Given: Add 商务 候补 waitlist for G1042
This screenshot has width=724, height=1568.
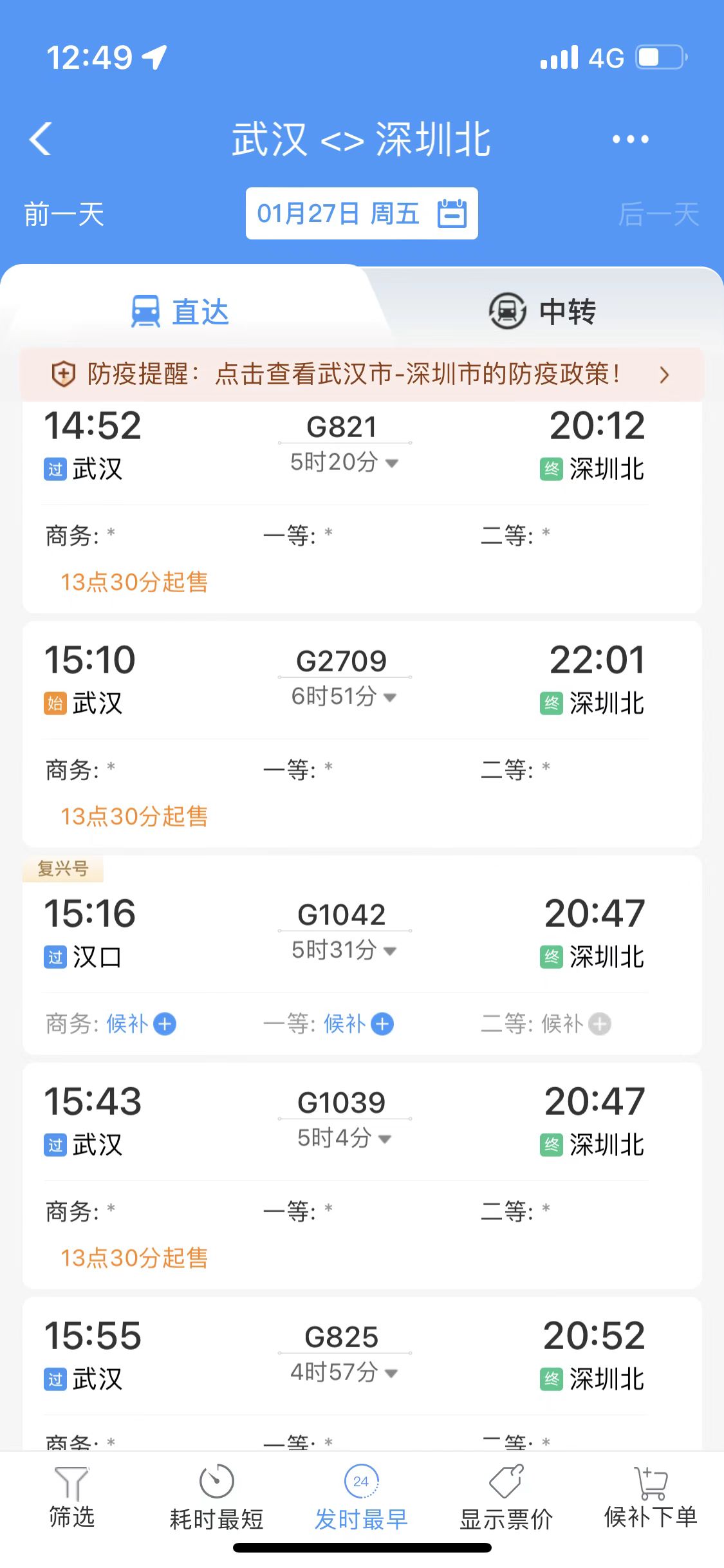Looking at the screenshot, I should point(141,1023).
